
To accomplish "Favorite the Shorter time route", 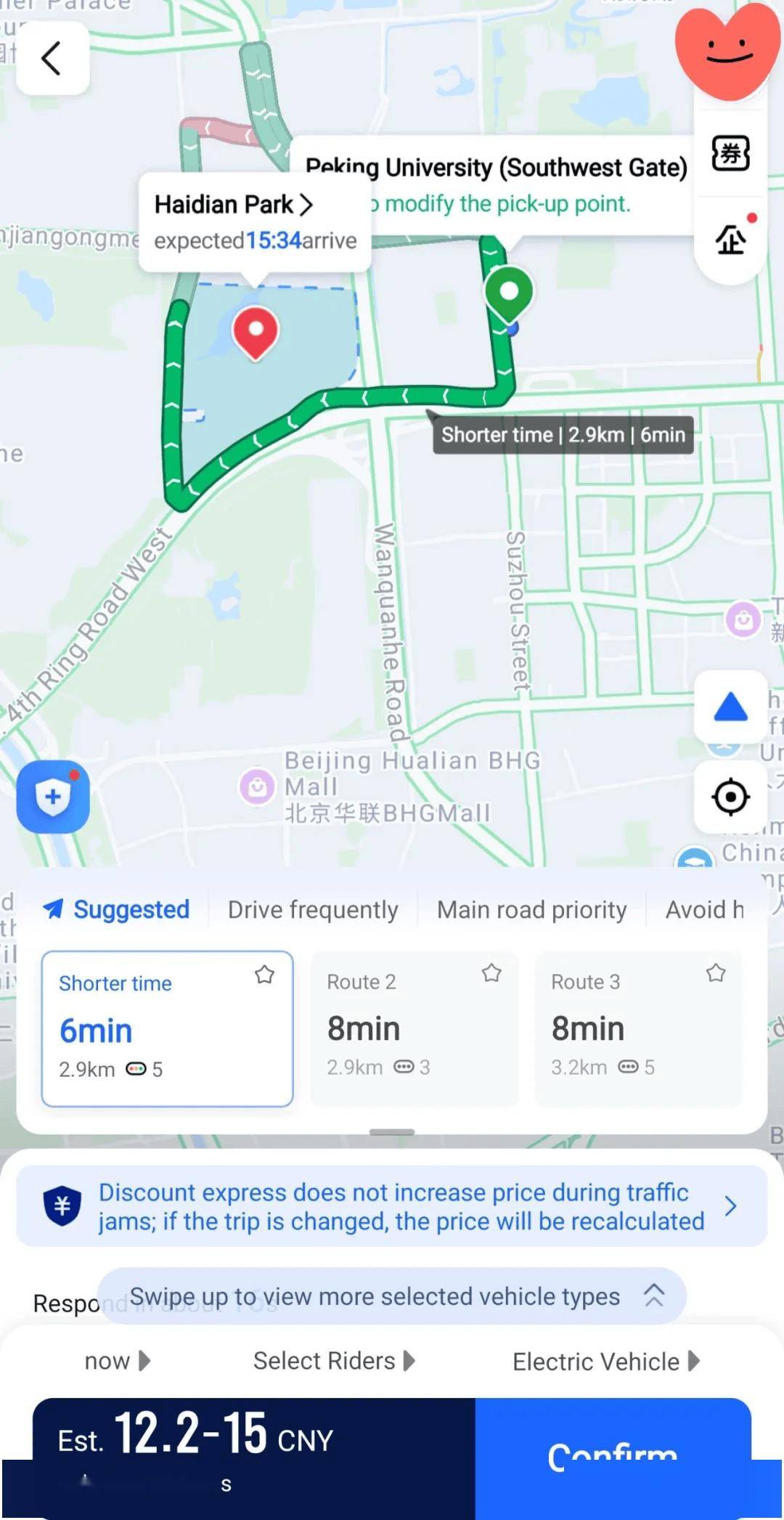I will point(264,974).
